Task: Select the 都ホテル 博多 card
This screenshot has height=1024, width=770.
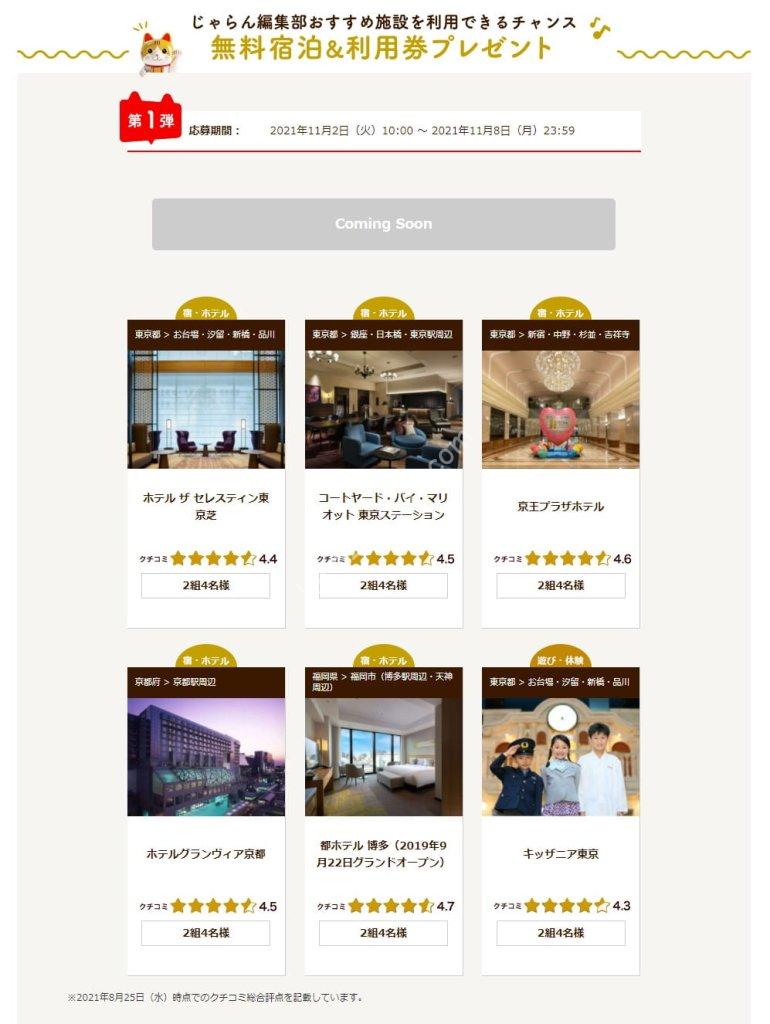Action: [x=383, y=853]
